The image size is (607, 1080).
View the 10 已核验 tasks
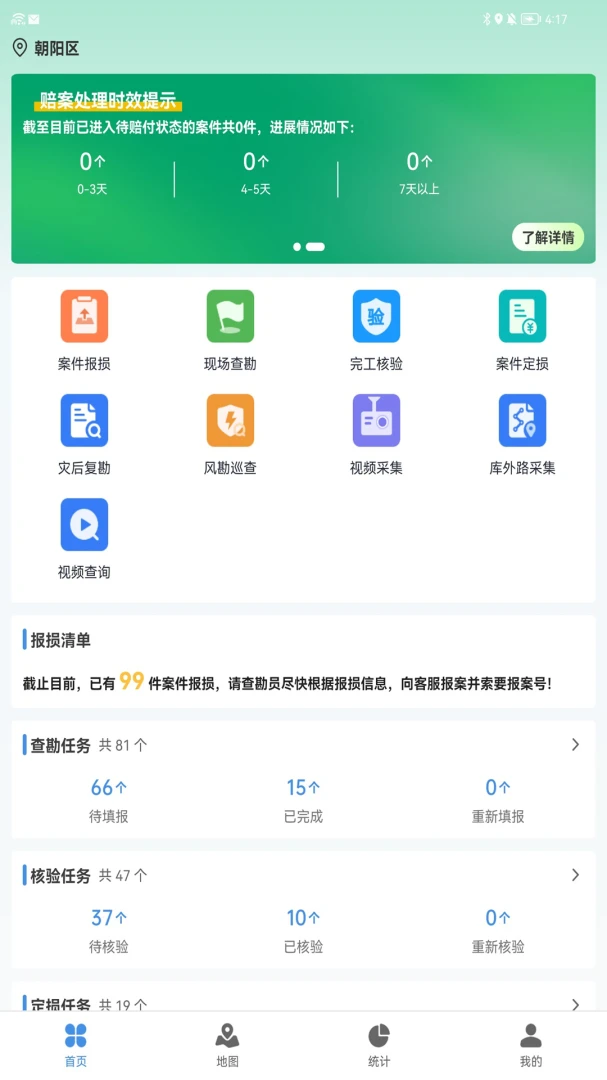[303, 931]
